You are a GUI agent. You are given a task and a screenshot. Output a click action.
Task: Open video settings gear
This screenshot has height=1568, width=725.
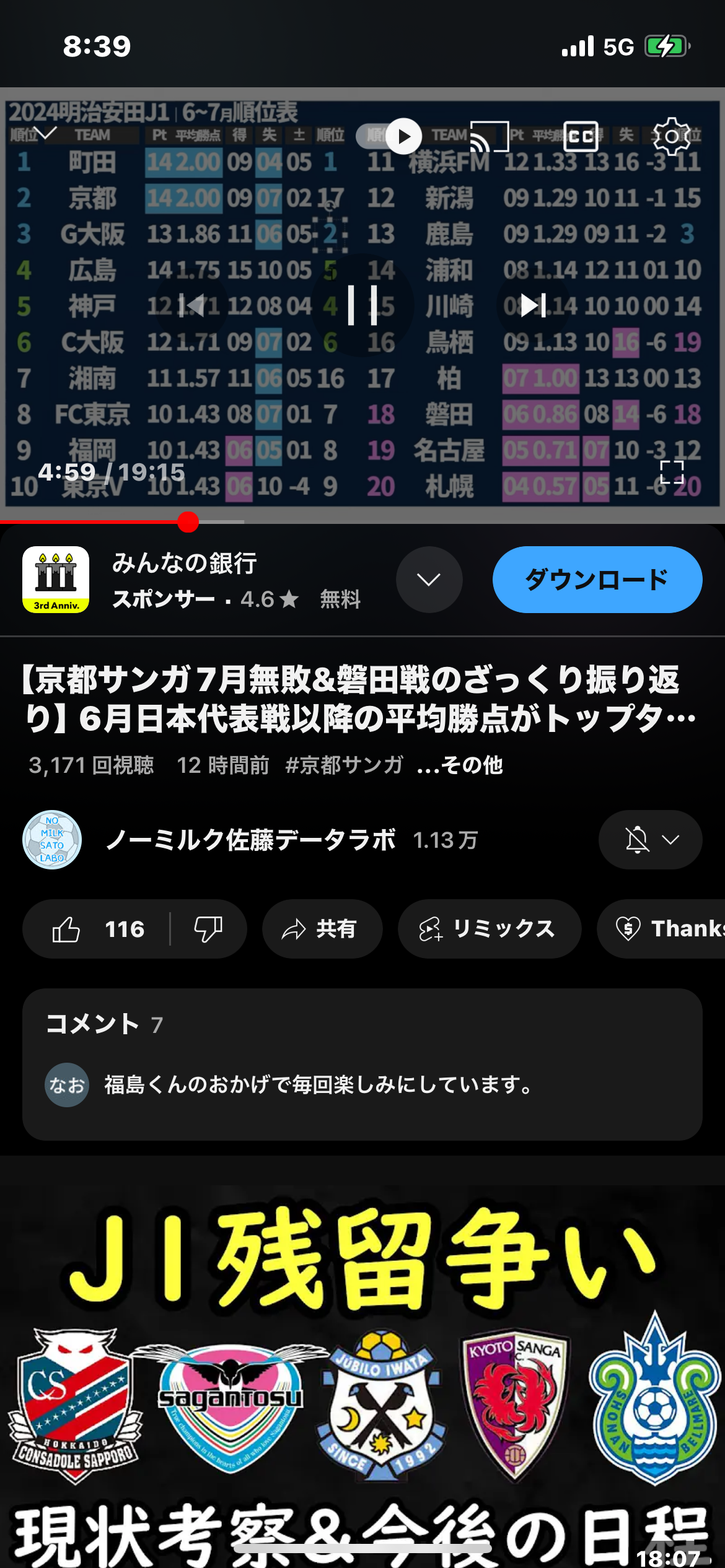point(672,136)
